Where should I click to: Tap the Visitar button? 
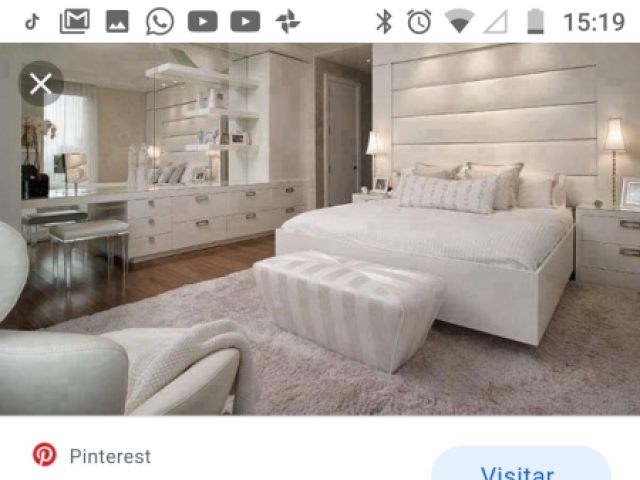coord(518,470)
